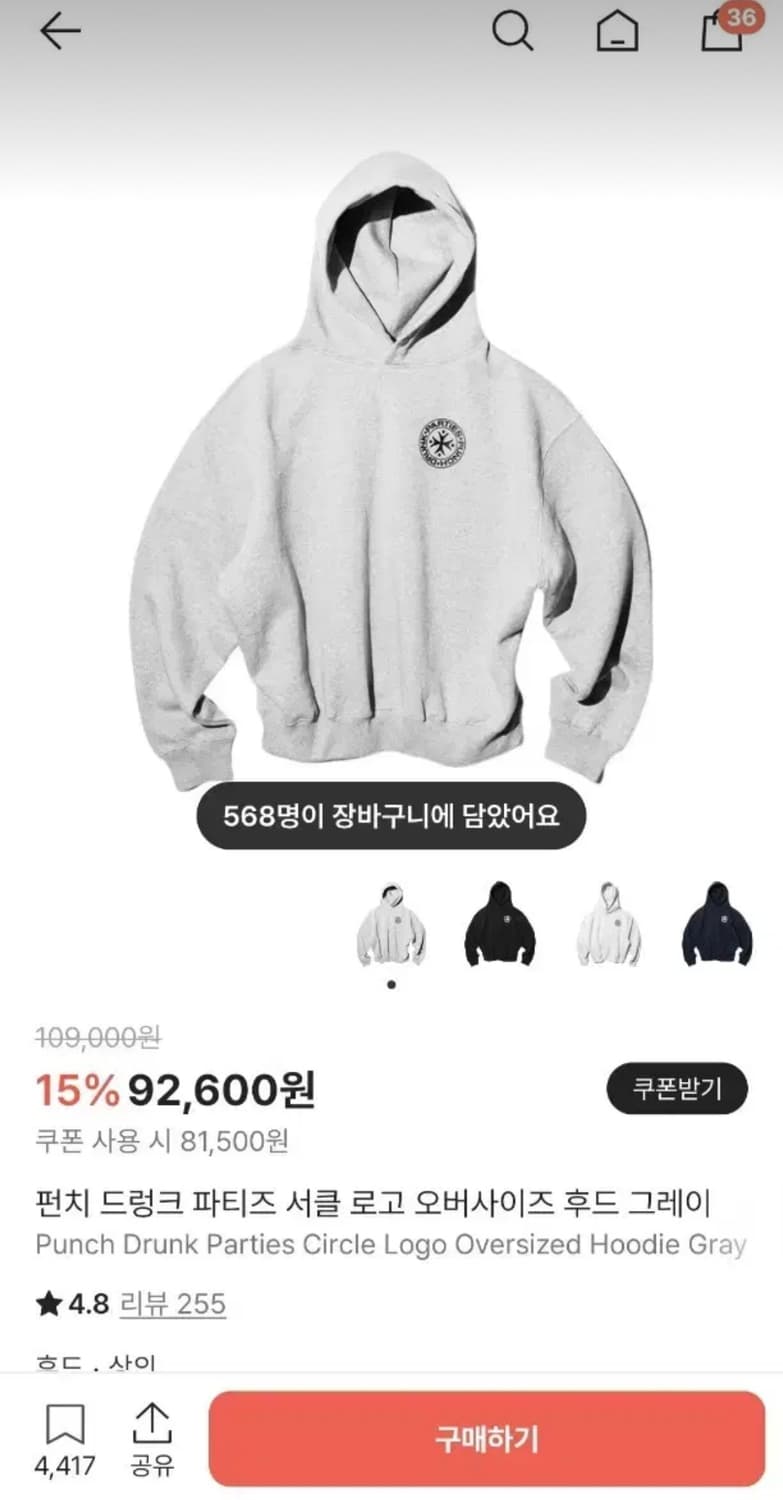Select the navy hoodie color variant
The height and width of the screenshot is (1500, 783).
[x=720, y=927]
